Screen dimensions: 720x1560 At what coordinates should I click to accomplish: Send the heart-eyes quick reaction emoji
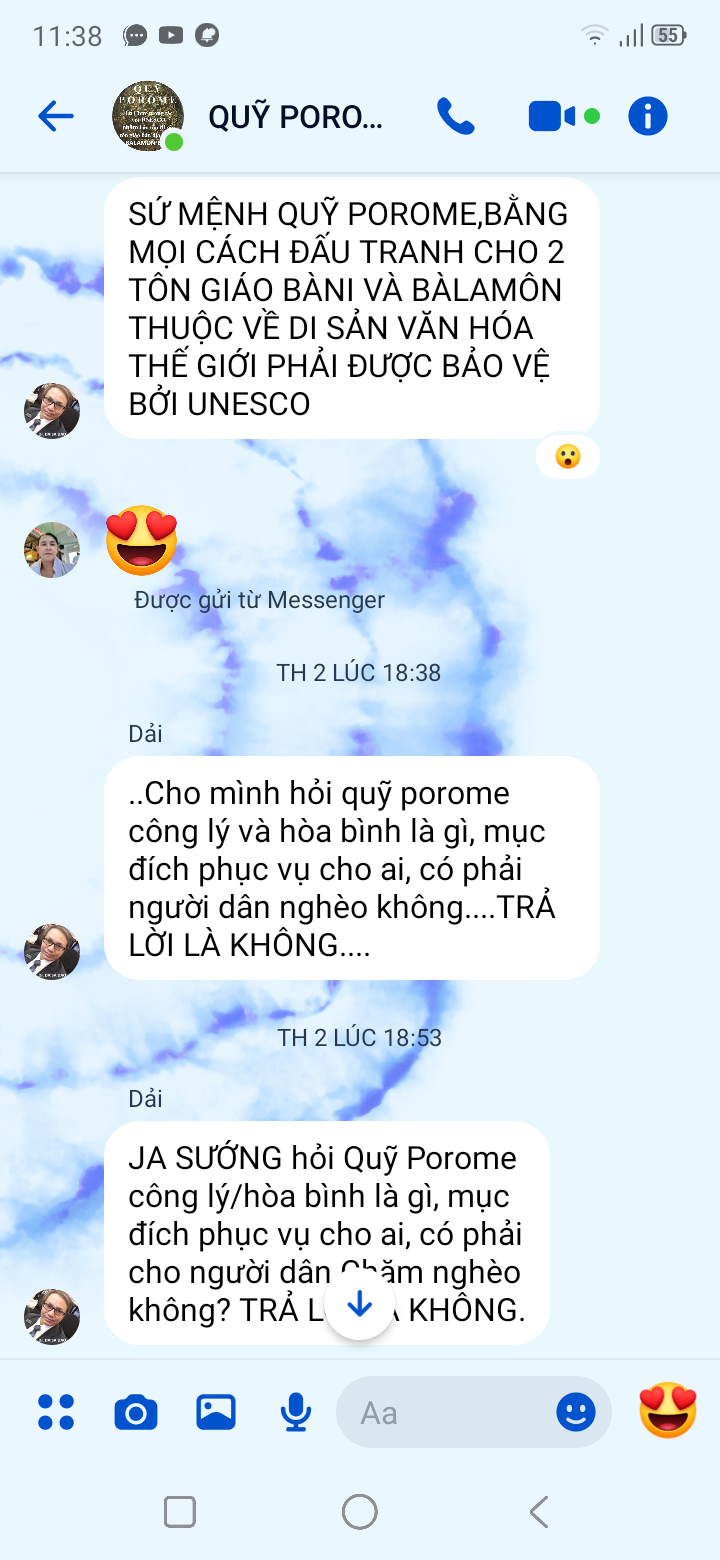point(668,1410)
